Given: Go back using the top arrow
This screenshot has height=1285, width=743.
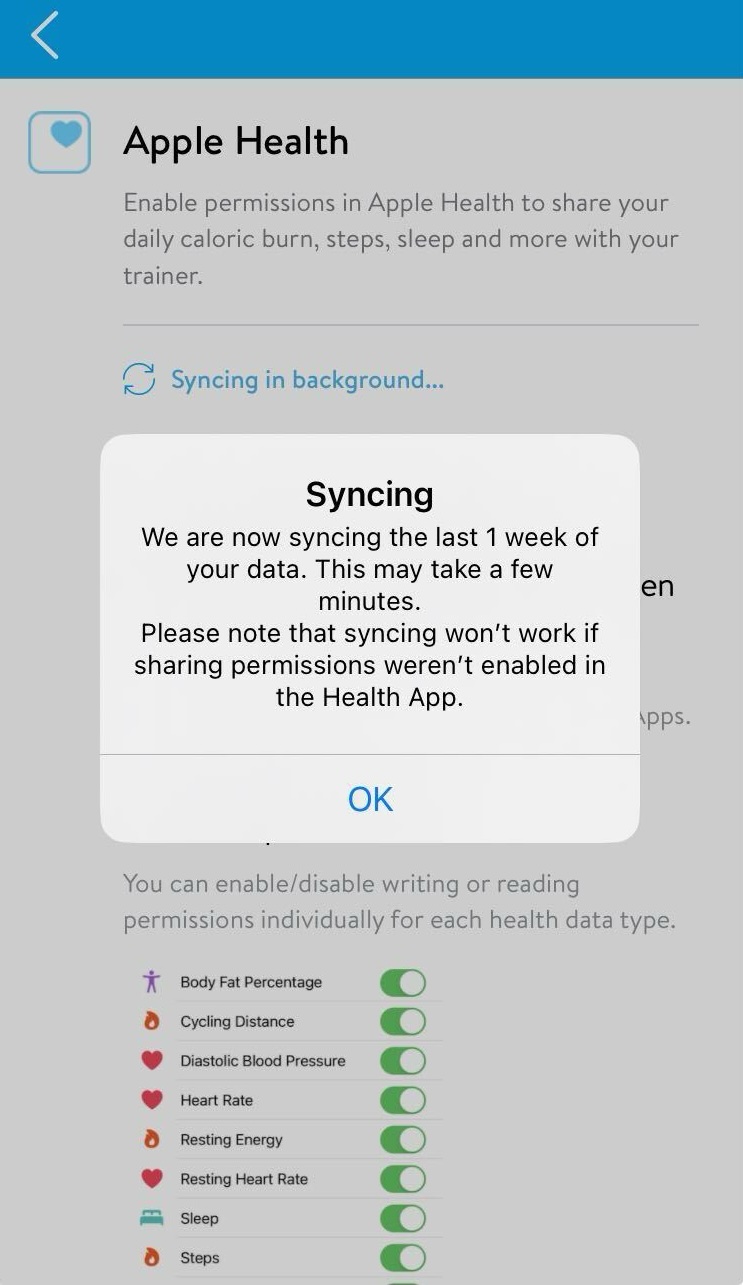Looking at the screenshot, I should pos(45,37).
